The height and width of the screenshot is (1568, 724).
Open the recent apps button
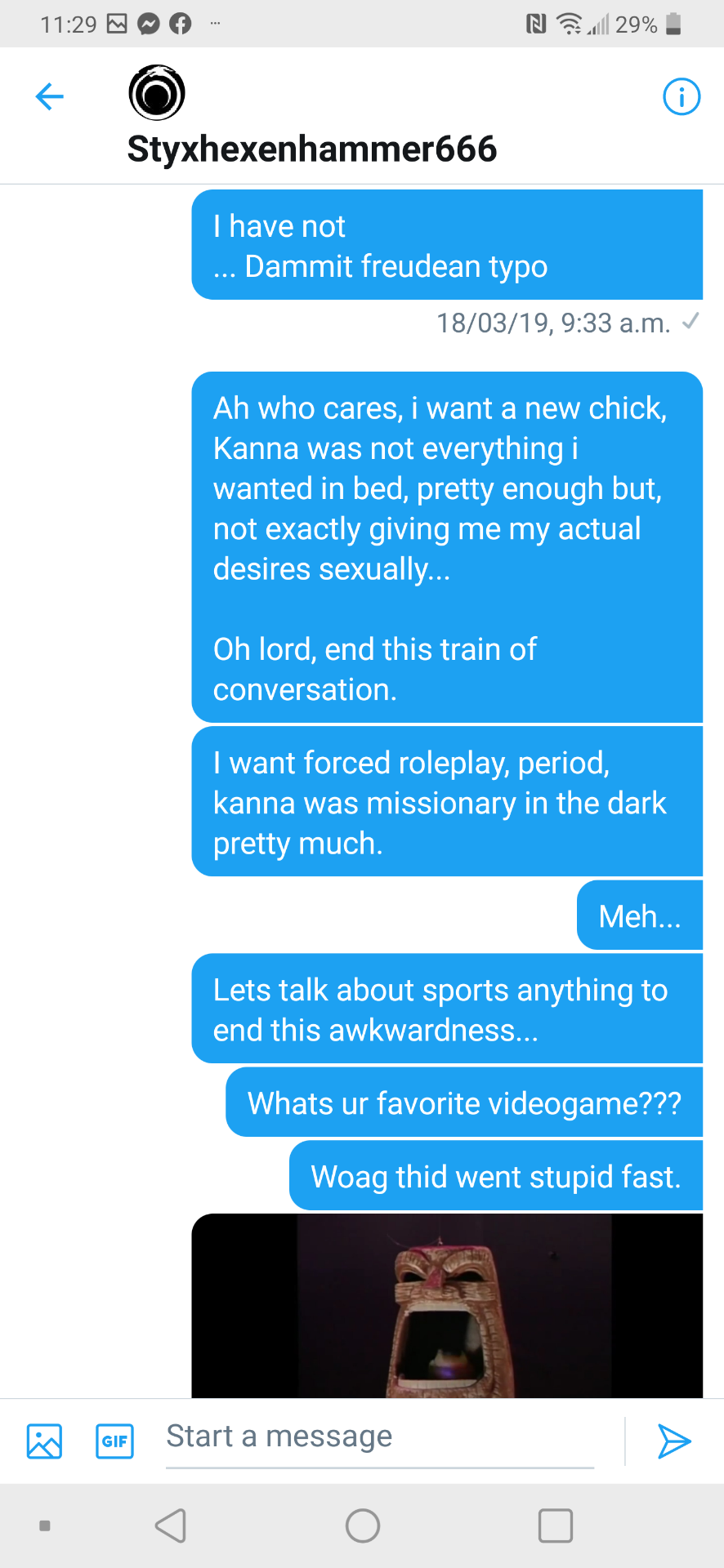click(x=556, y=1526)
